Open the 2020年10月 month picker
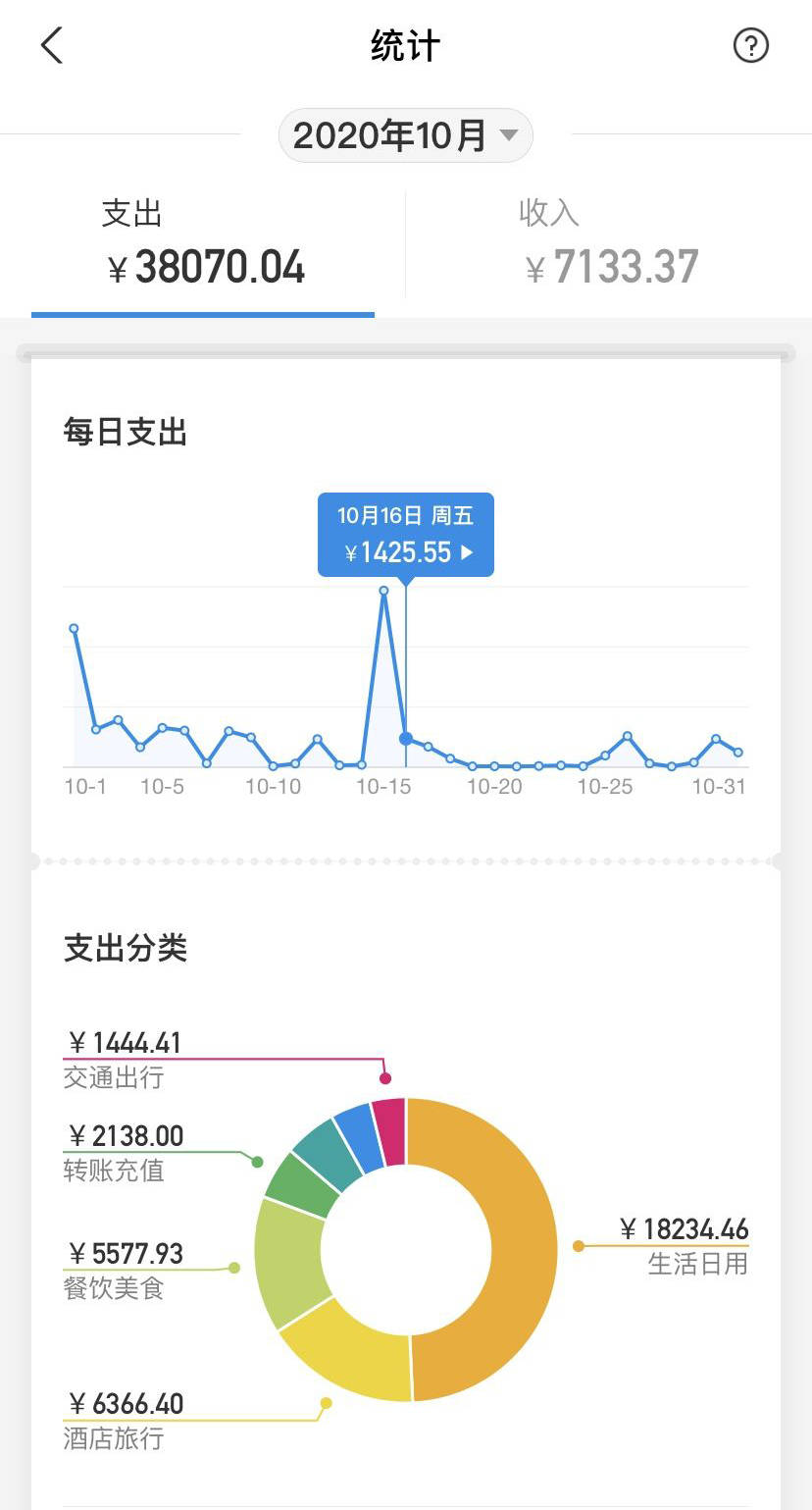Viewport: 812px width, 1510px height. pos(405,135)
